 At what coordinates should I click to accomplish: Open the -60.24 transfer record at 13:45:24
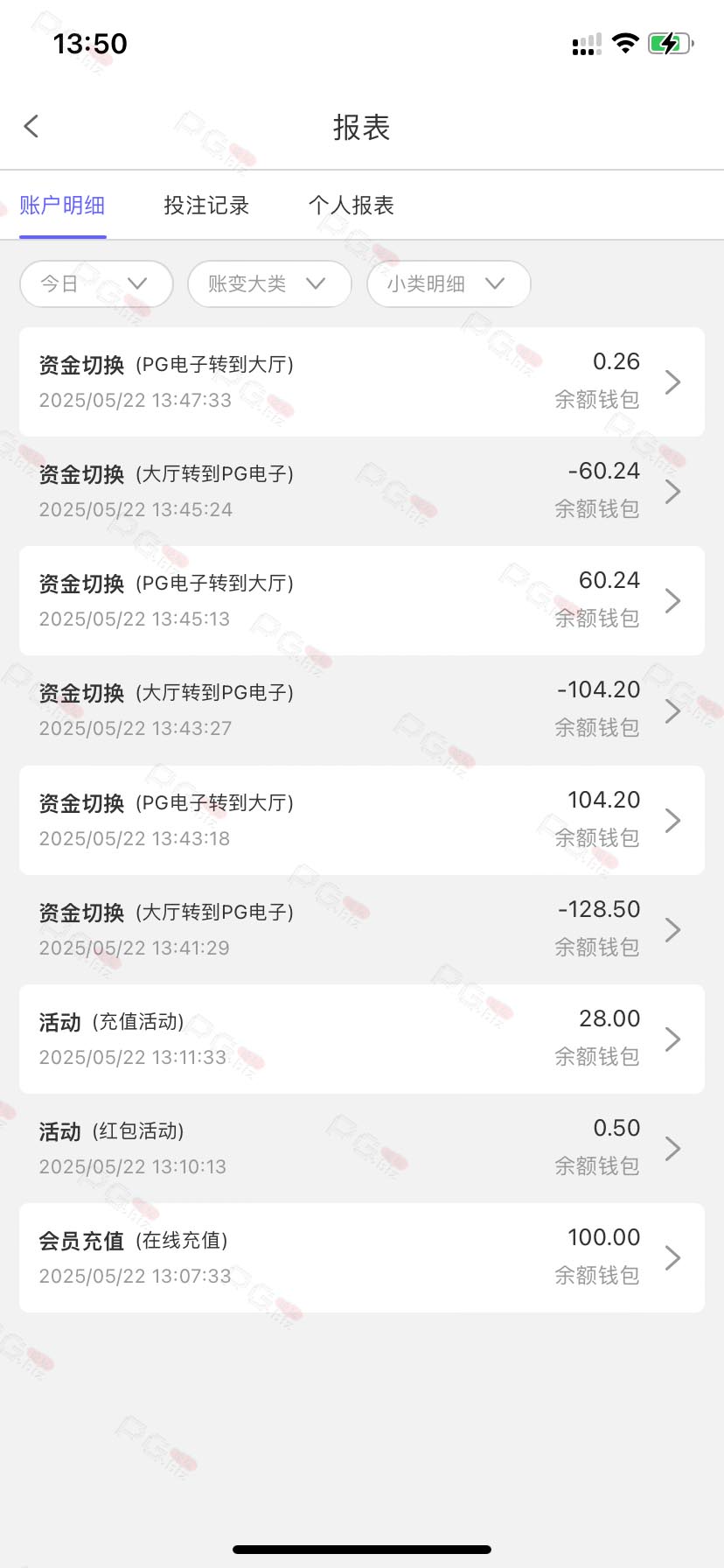pyautogui.click(x=362, y=492)
